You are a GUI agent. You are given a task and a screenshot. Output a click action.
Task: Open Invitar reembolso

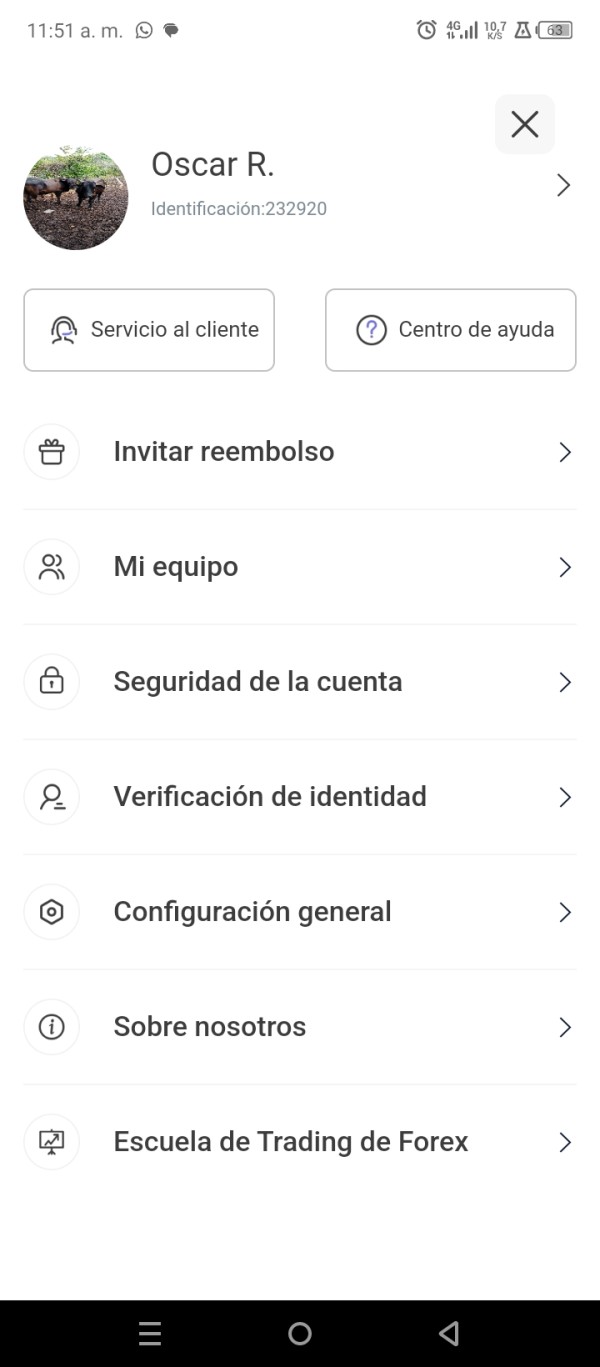point(299,452)
